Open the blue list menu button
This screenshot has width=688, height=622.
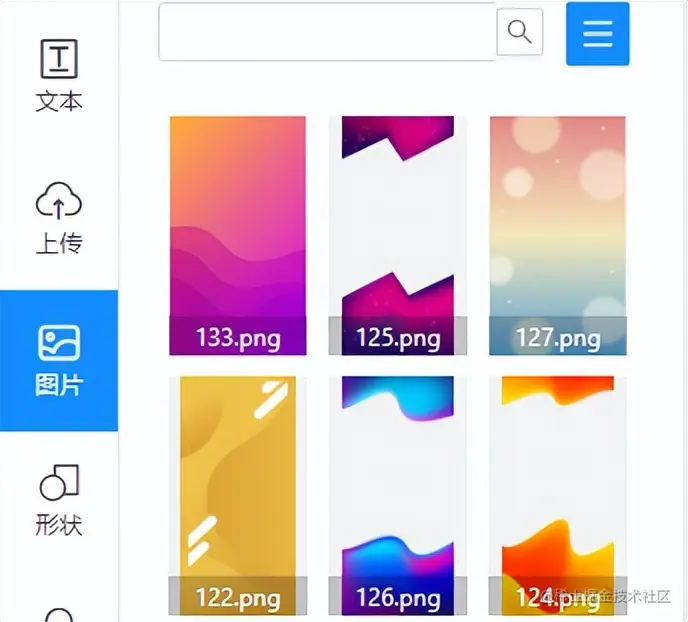[x=597, y=34]
